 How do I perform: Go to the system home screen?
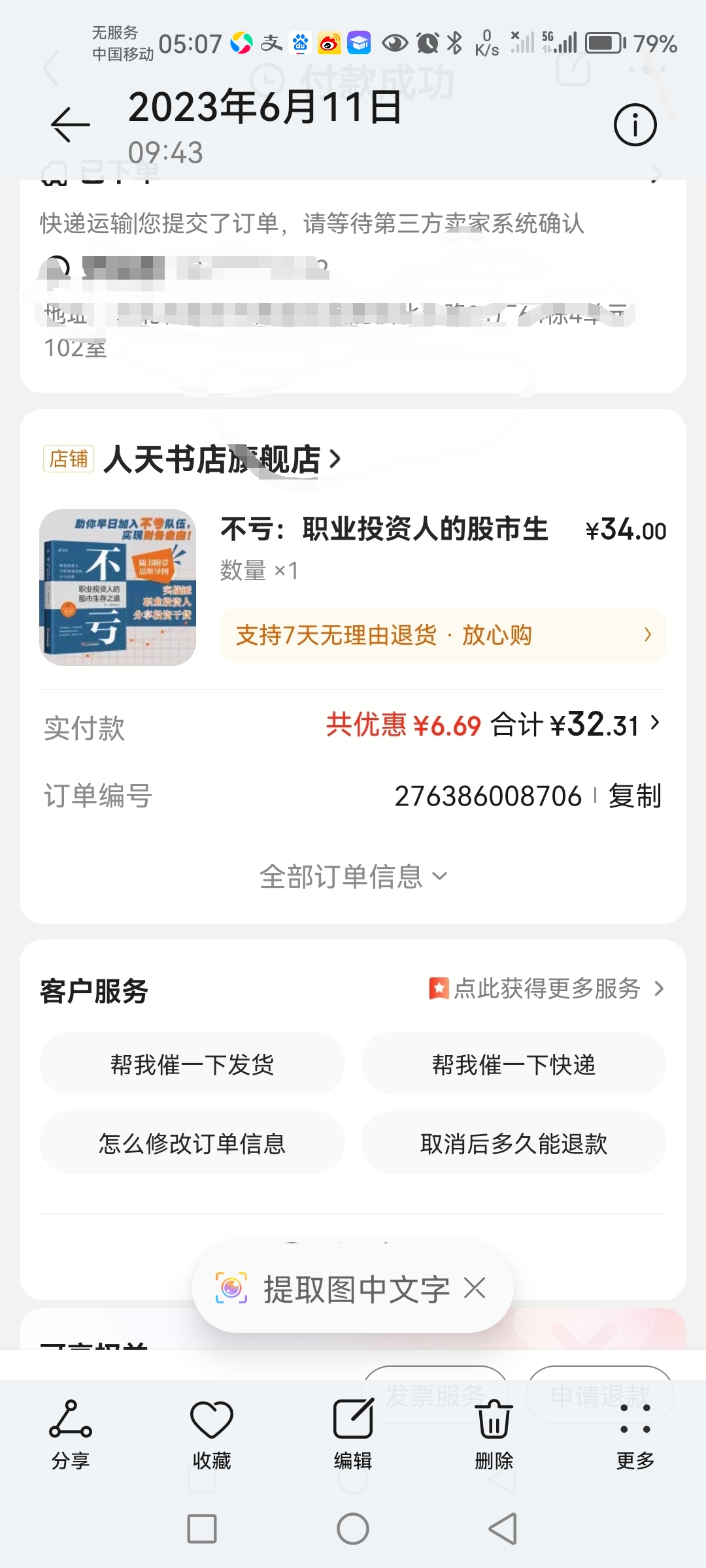[353, 1529]
